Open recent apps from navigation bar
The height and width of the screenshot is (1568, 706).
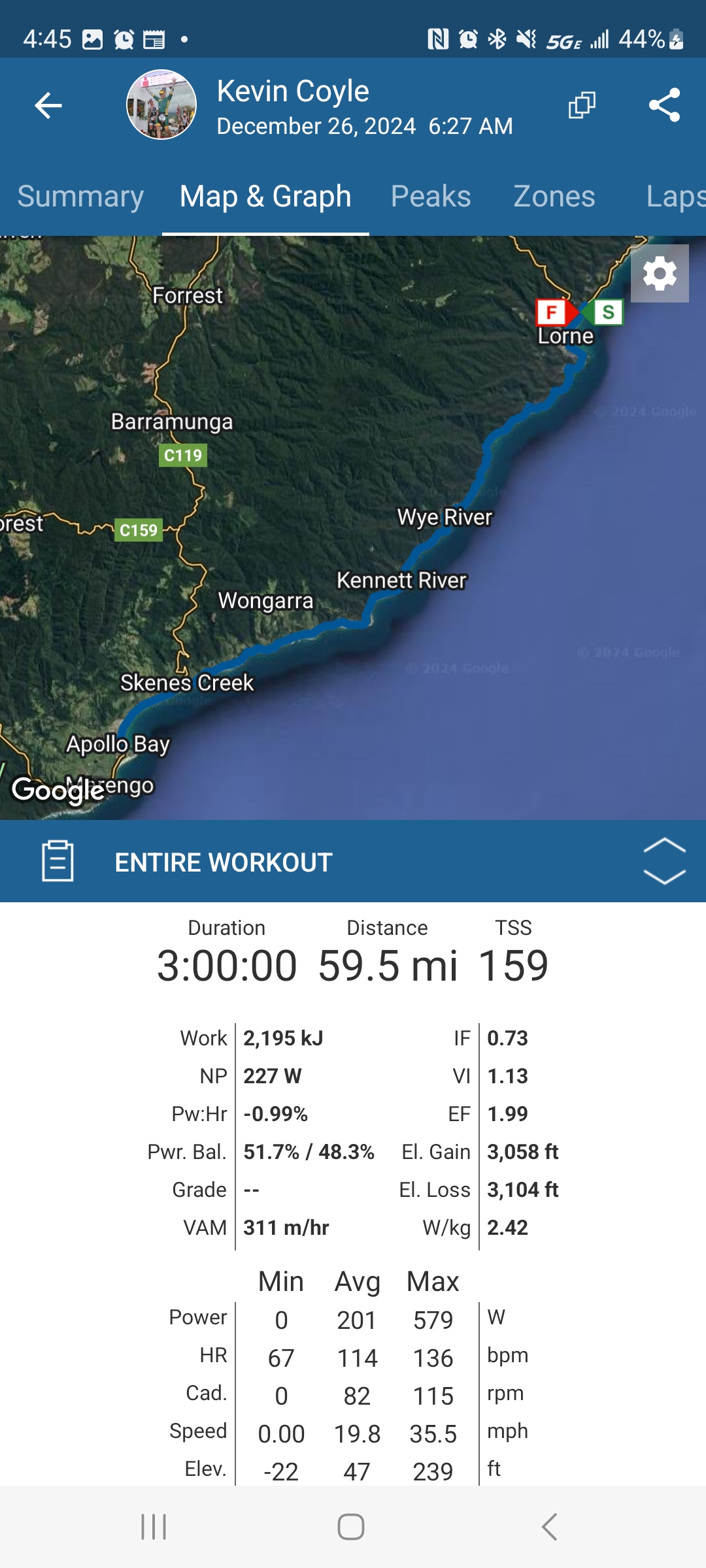tap(154, 1527)
